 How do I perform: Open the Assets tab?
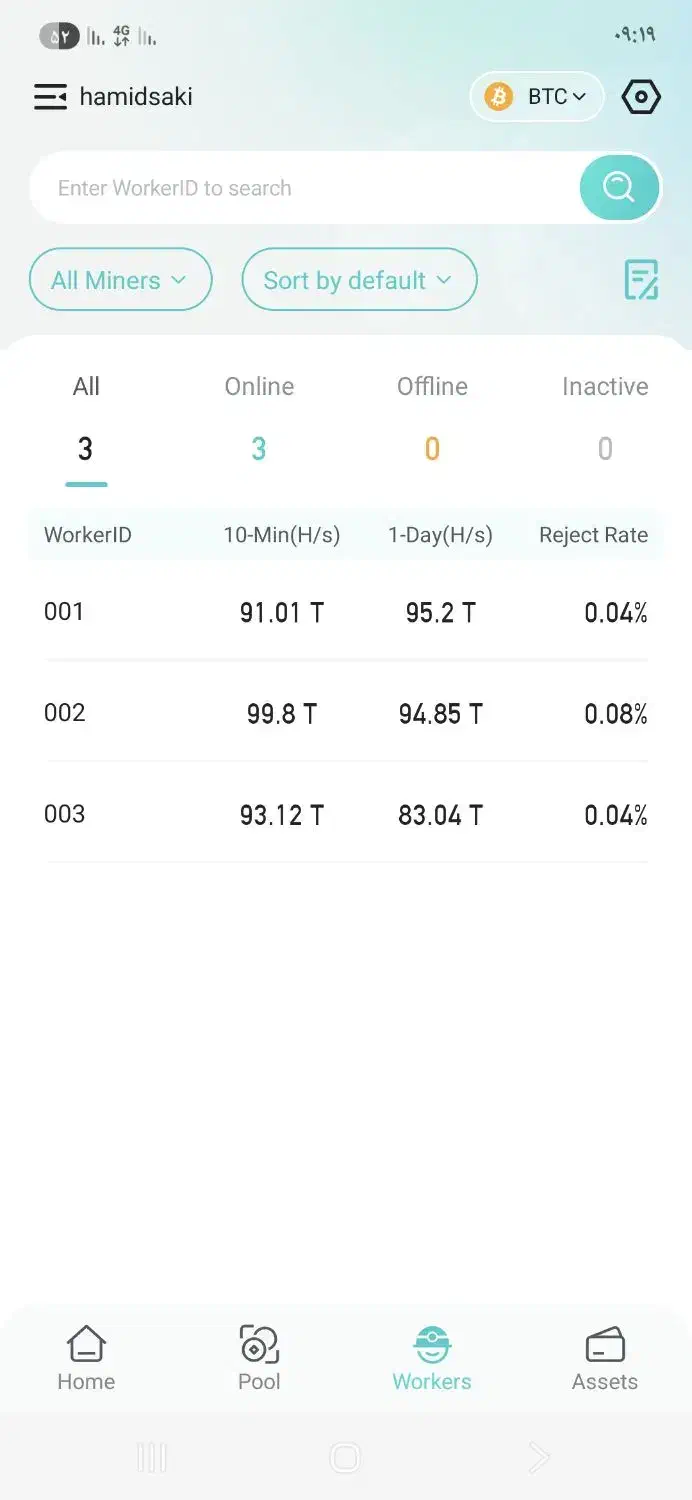tap(605, 1358)
